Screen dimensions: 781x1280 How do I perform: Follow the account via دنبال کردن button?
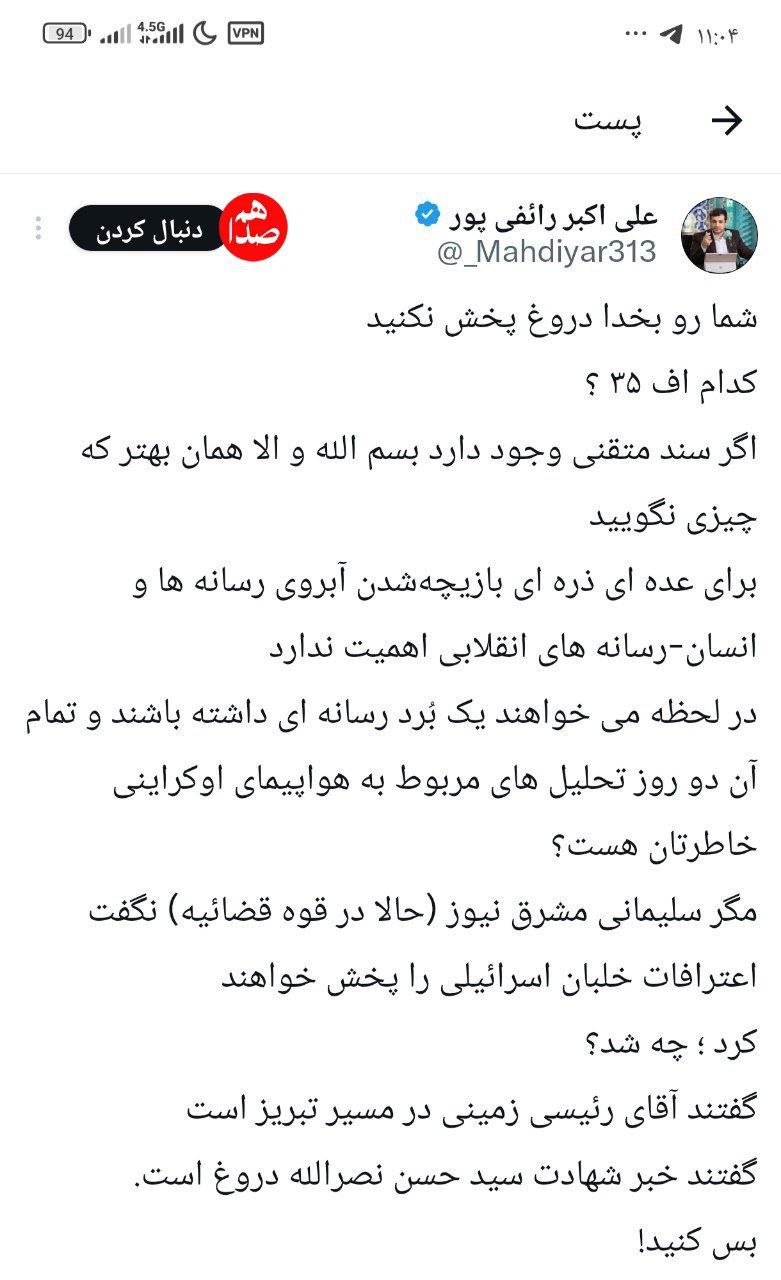tap(148, 229)
